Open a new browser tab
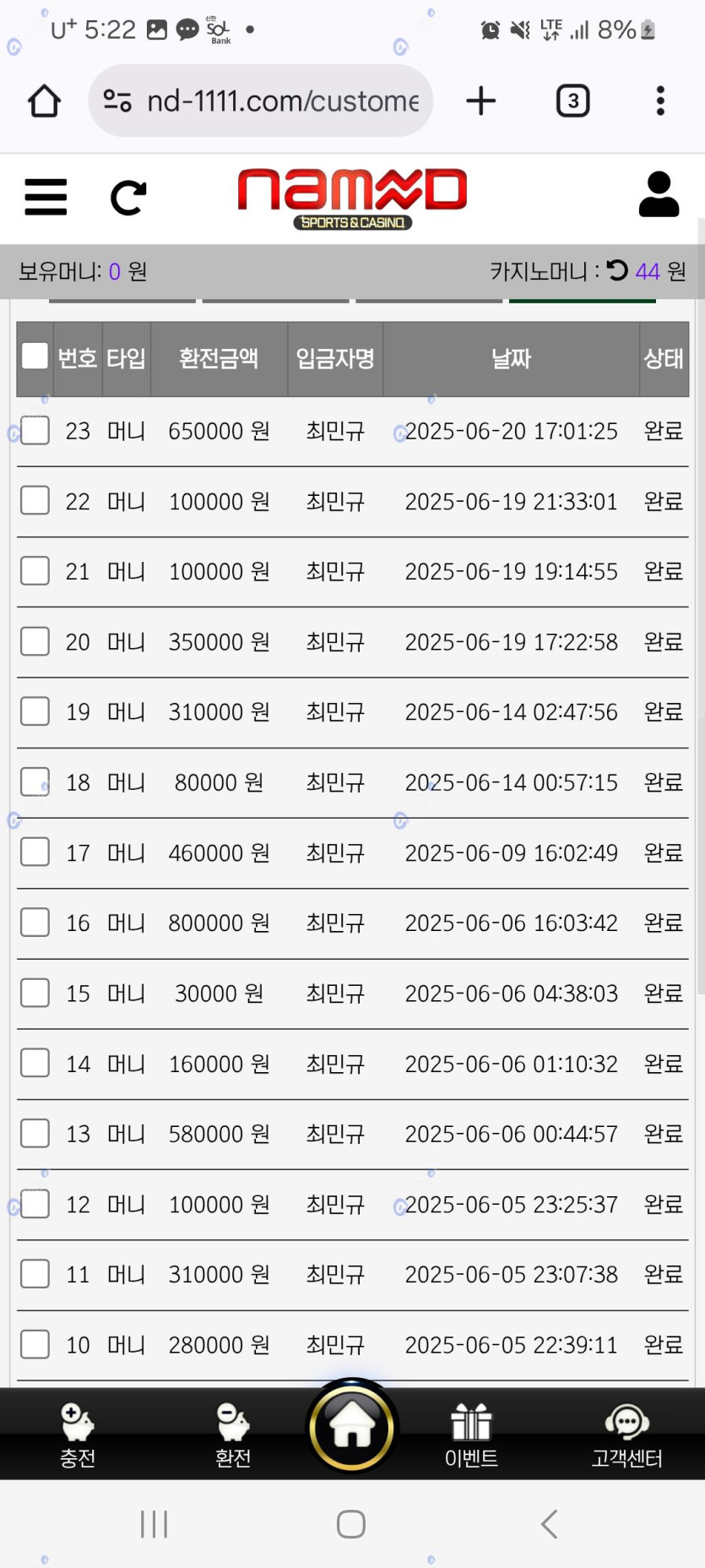The height and width of the screenshot is (1568, 705). coord(481,101)
